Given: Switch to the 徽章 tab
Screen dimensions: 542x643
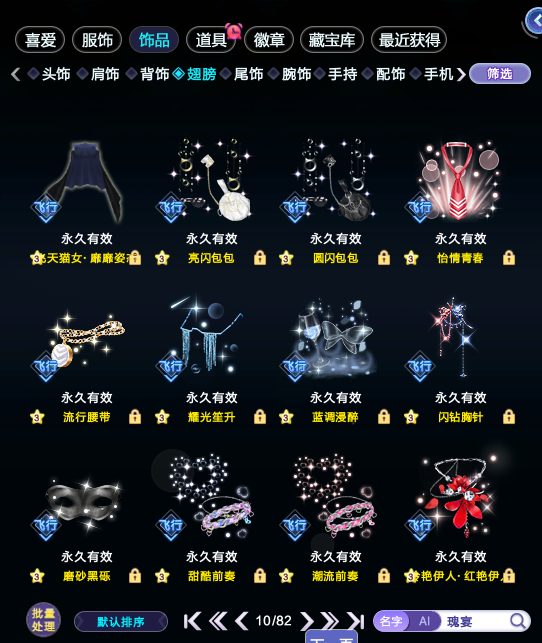Looking at the screenshot, I should pyautogui.click(x=269, y=40).
